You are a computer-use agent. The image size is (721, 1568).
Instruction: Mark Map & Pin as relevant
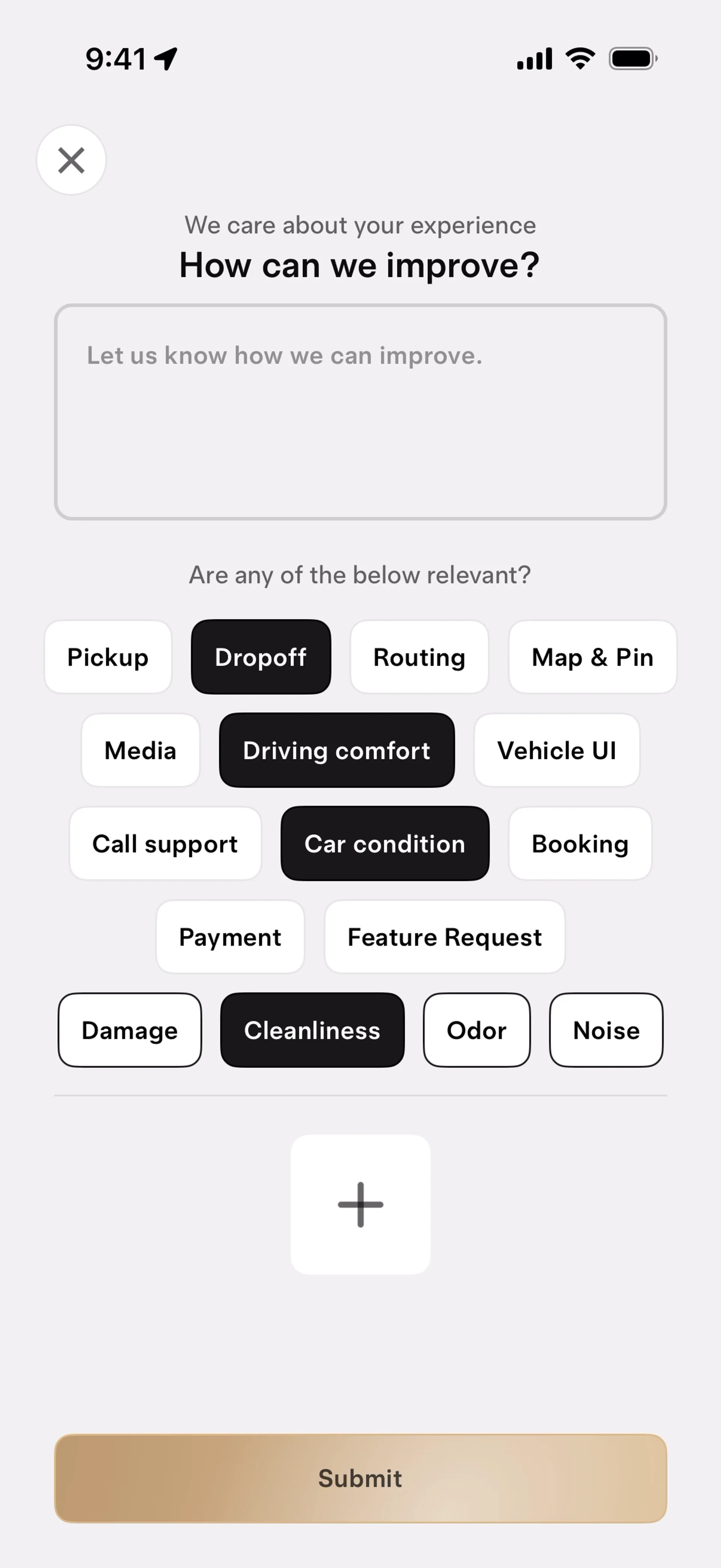point(592,657)
